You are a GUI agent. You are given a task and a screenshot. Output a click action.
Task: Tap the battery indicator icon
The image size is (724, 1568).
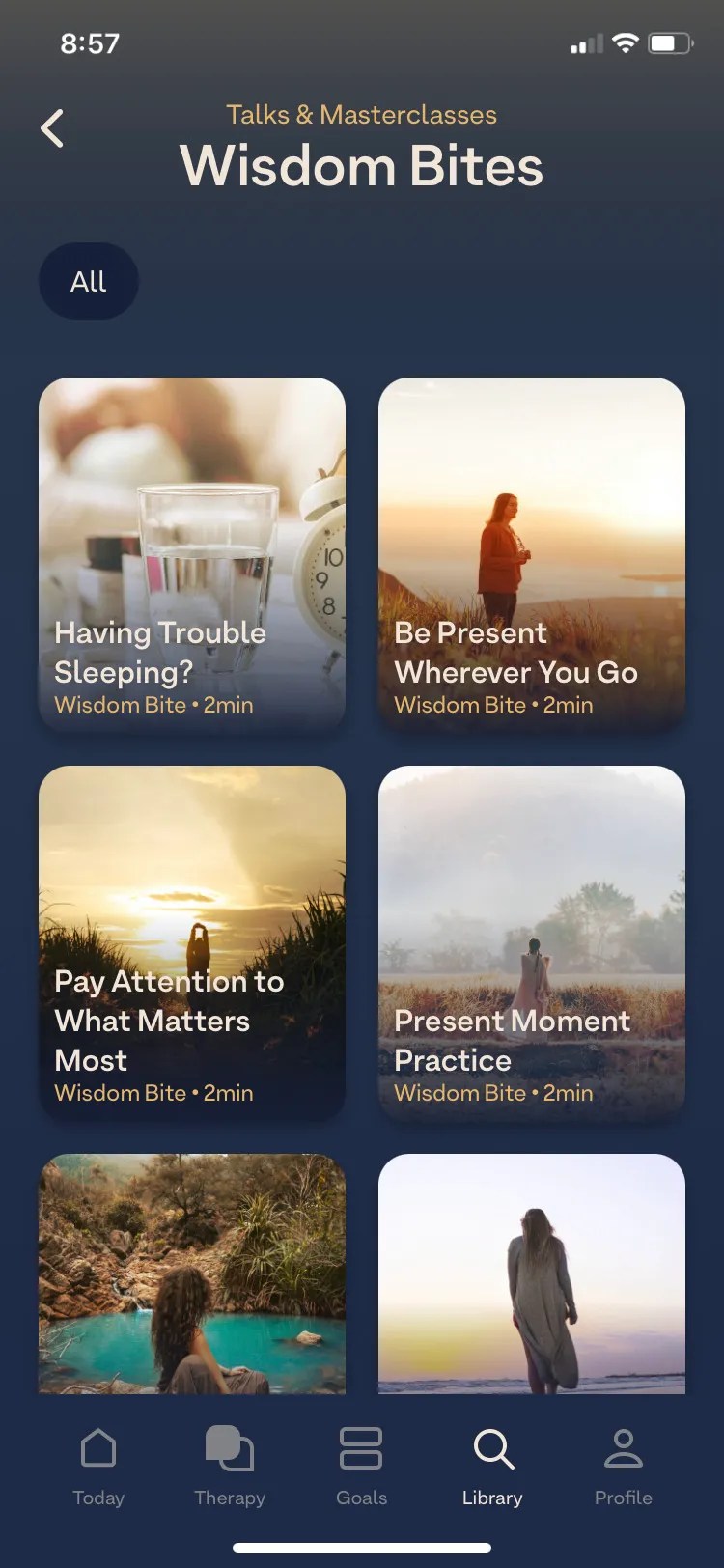669,42
